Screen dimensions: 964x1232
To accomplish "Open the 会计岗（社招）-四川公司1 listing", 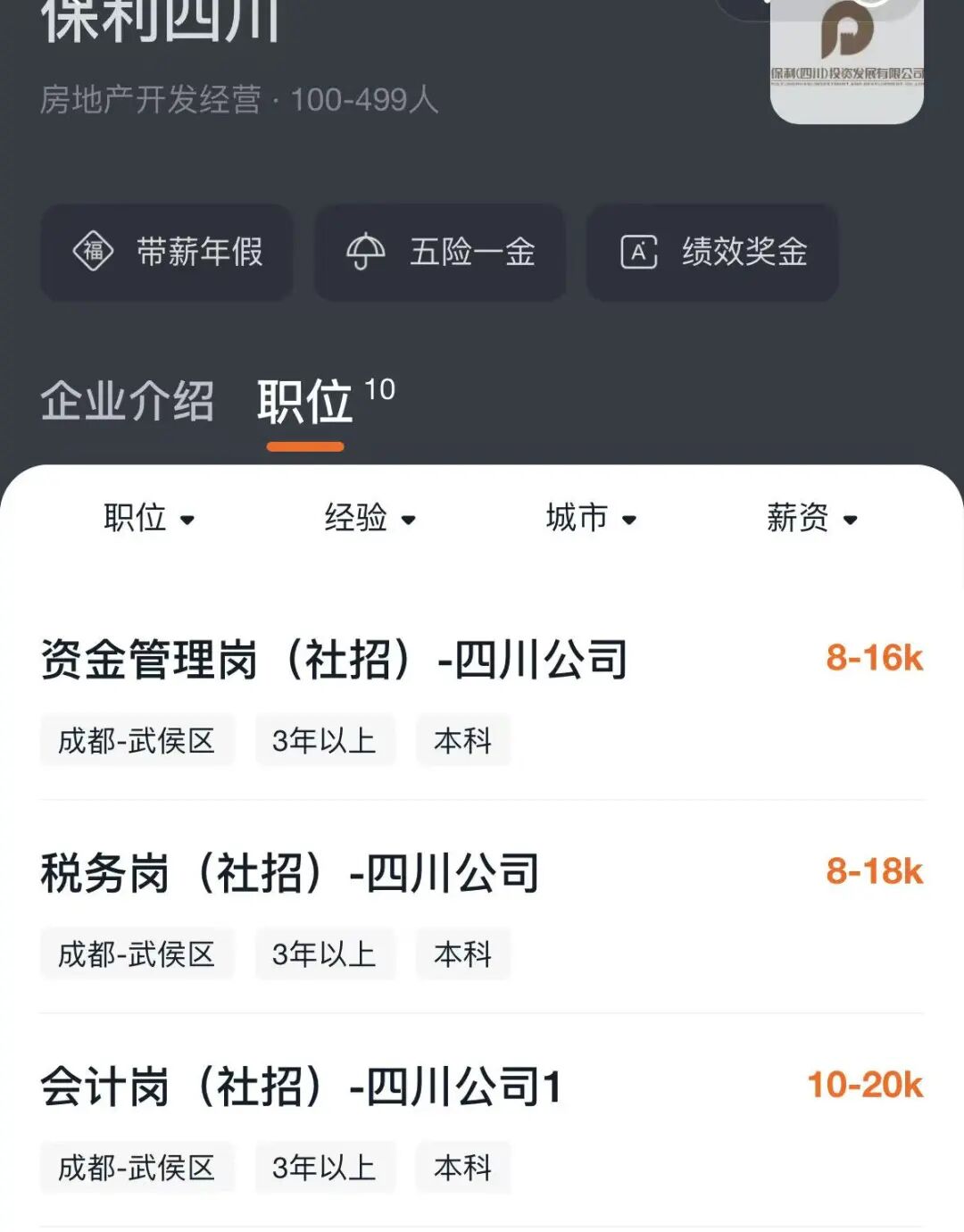I will tap(301, 1087).
